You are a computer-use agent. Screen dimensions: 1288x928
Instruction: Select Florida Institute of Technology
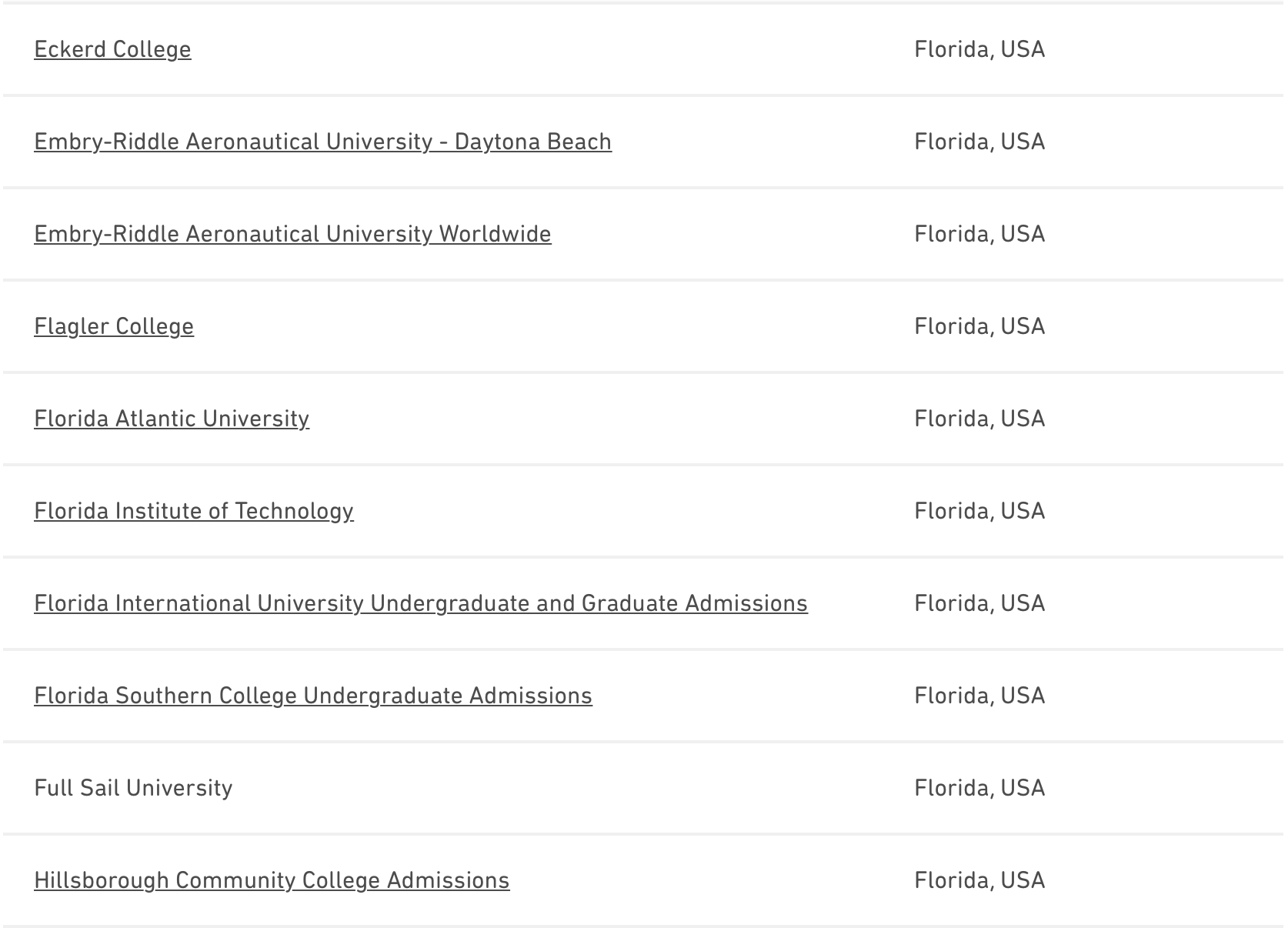tap(194, 511)
